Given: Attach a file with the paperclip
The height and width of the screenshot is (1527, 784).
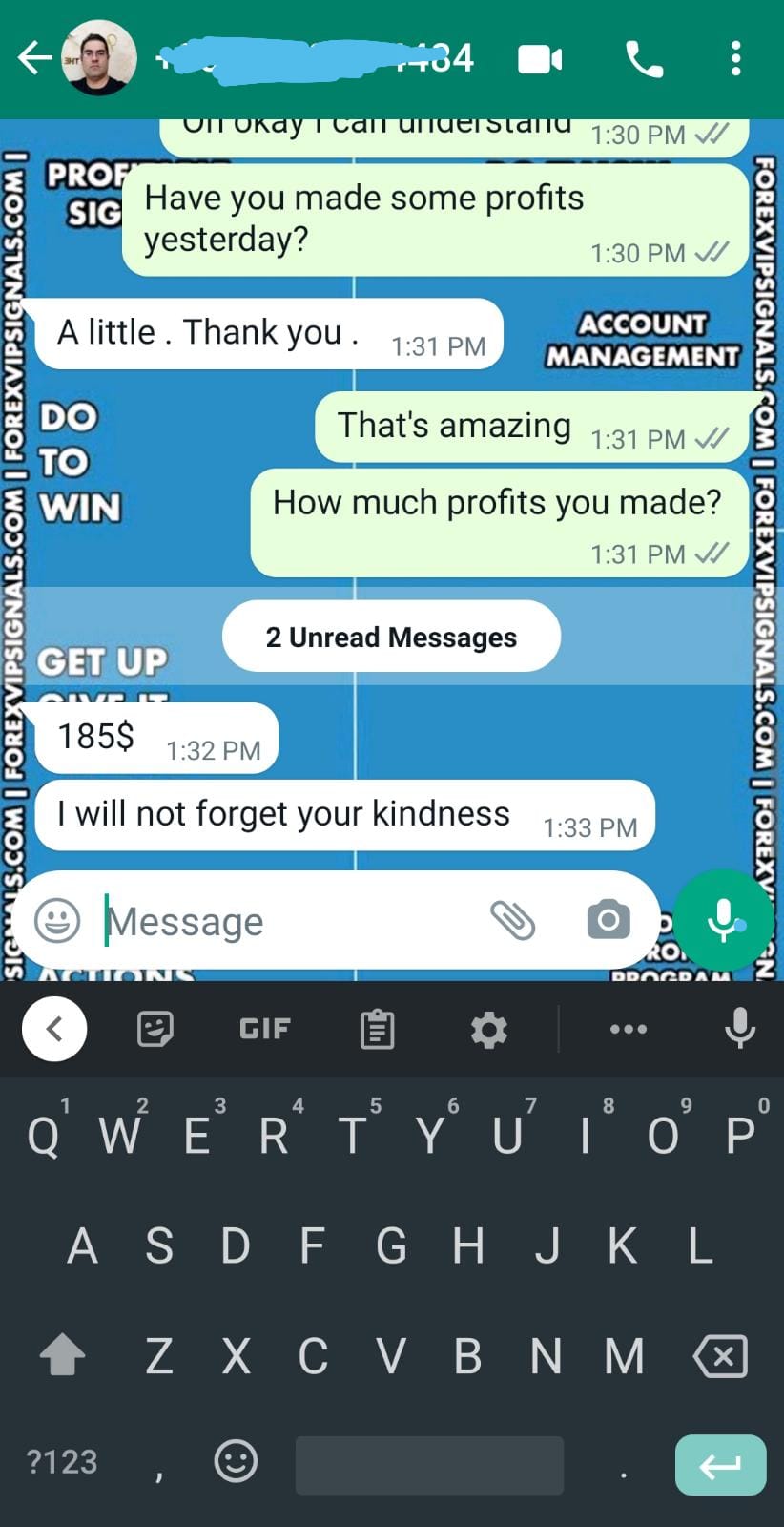Looking at the screenshot, I should 513,921.
